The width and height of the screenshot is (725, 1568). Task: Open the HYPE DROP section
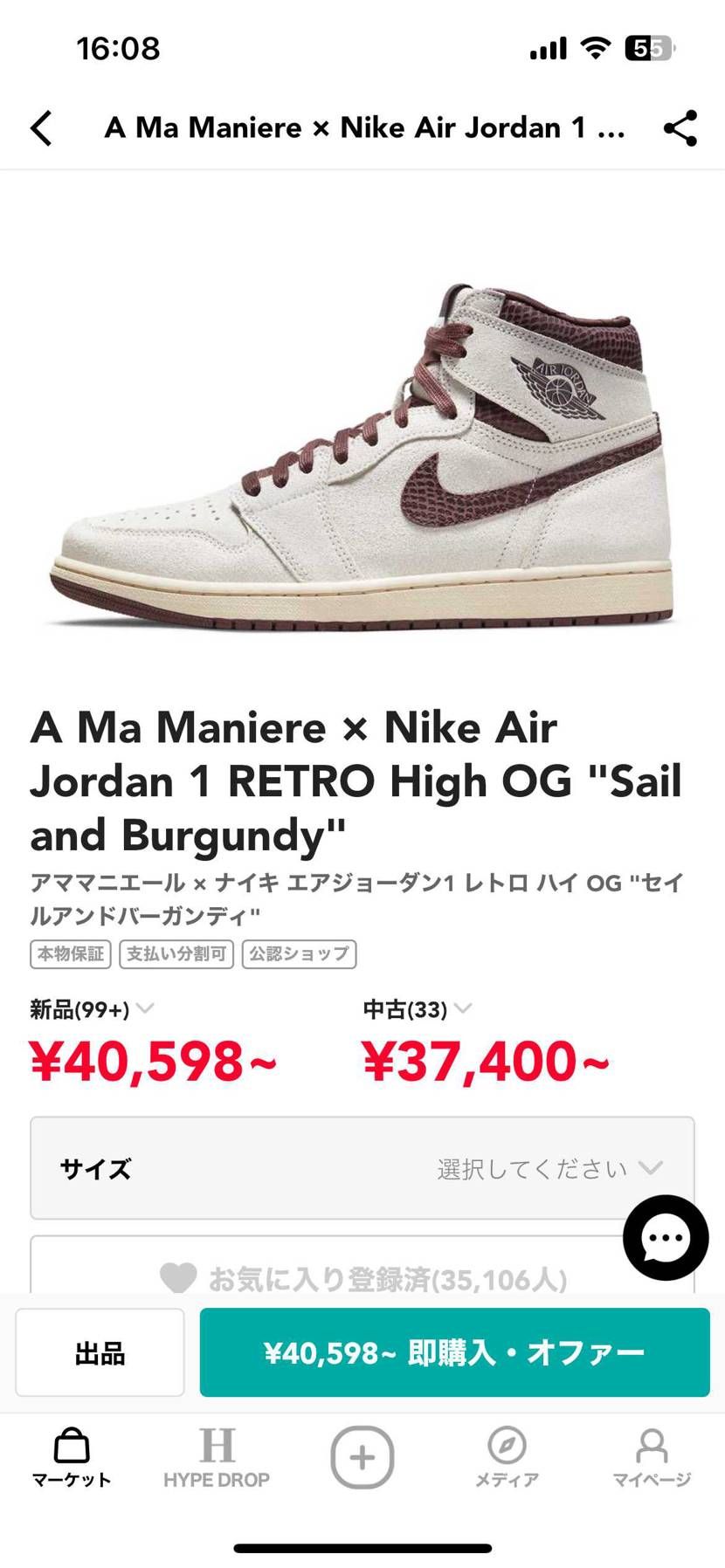click(x=219, y=1454)
